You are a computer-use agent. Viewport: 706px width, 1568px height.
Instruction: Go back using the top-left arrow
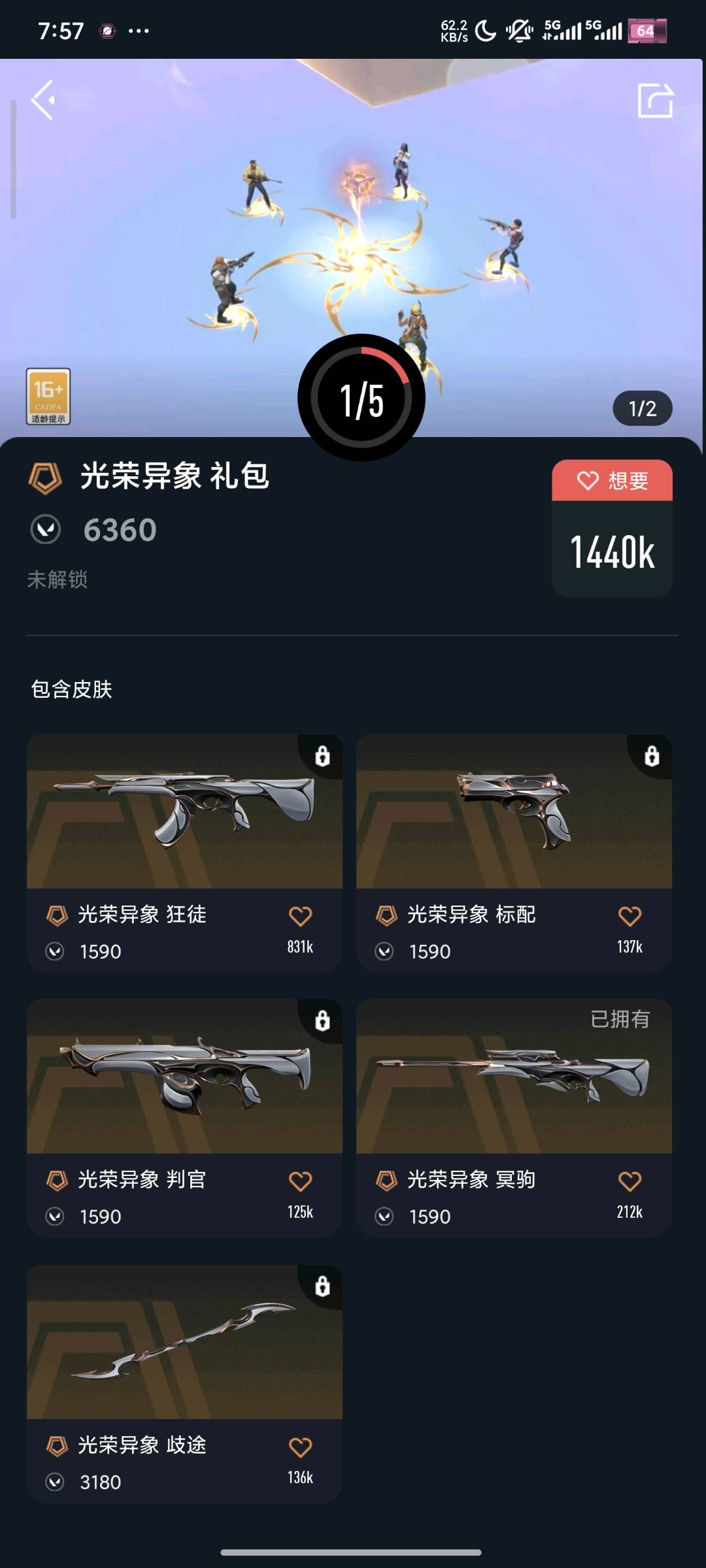click(43, 100)
